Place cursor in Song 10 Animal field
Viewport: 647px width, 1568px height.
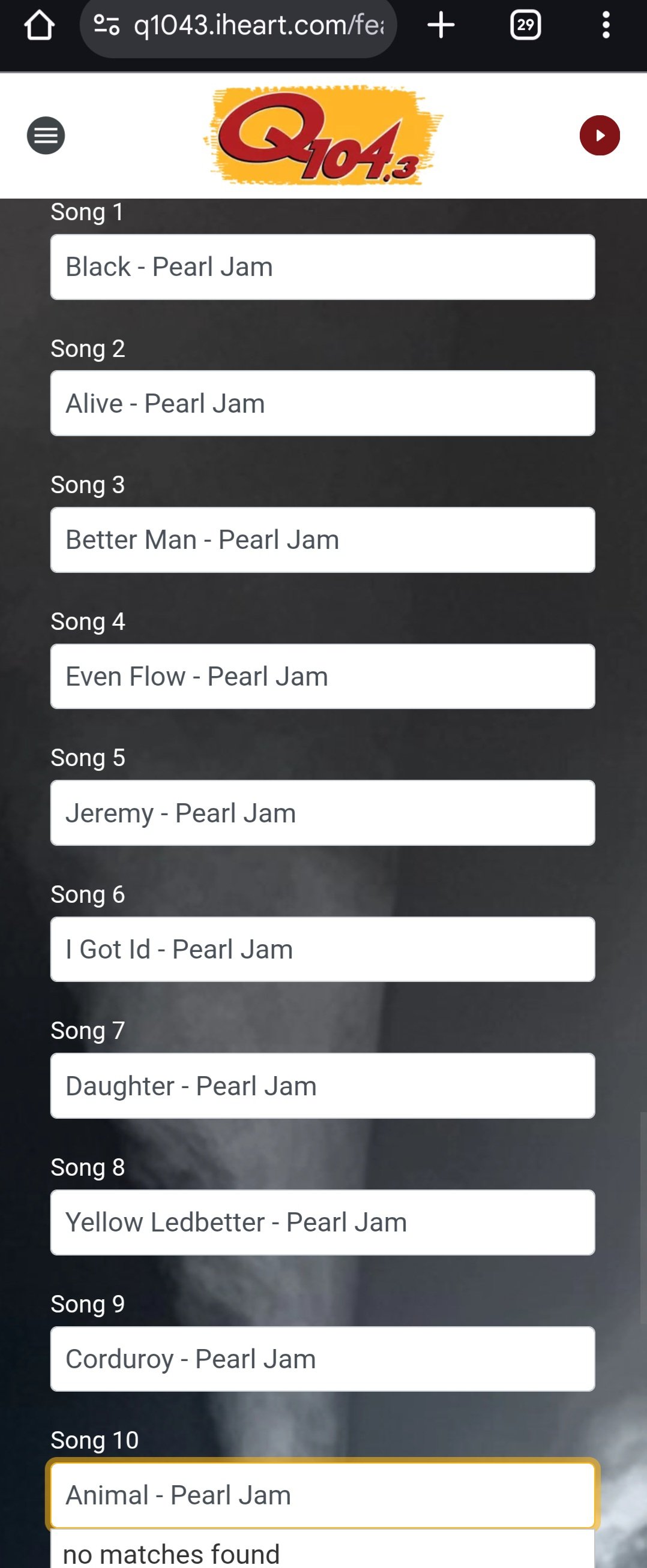[x=322, y=1495]
